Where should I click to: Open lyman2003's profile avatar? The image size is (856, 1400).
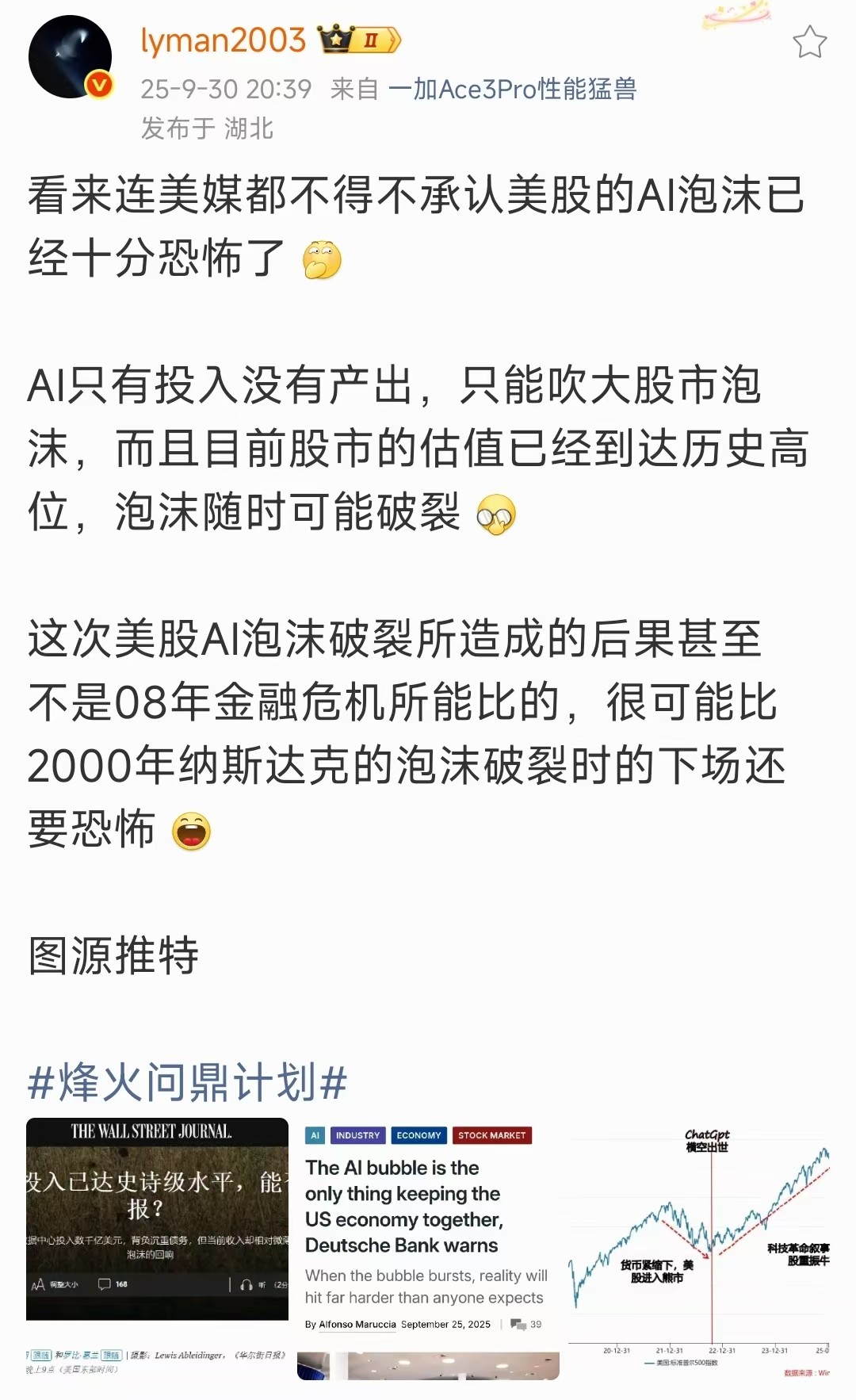[x=70, y=57]
